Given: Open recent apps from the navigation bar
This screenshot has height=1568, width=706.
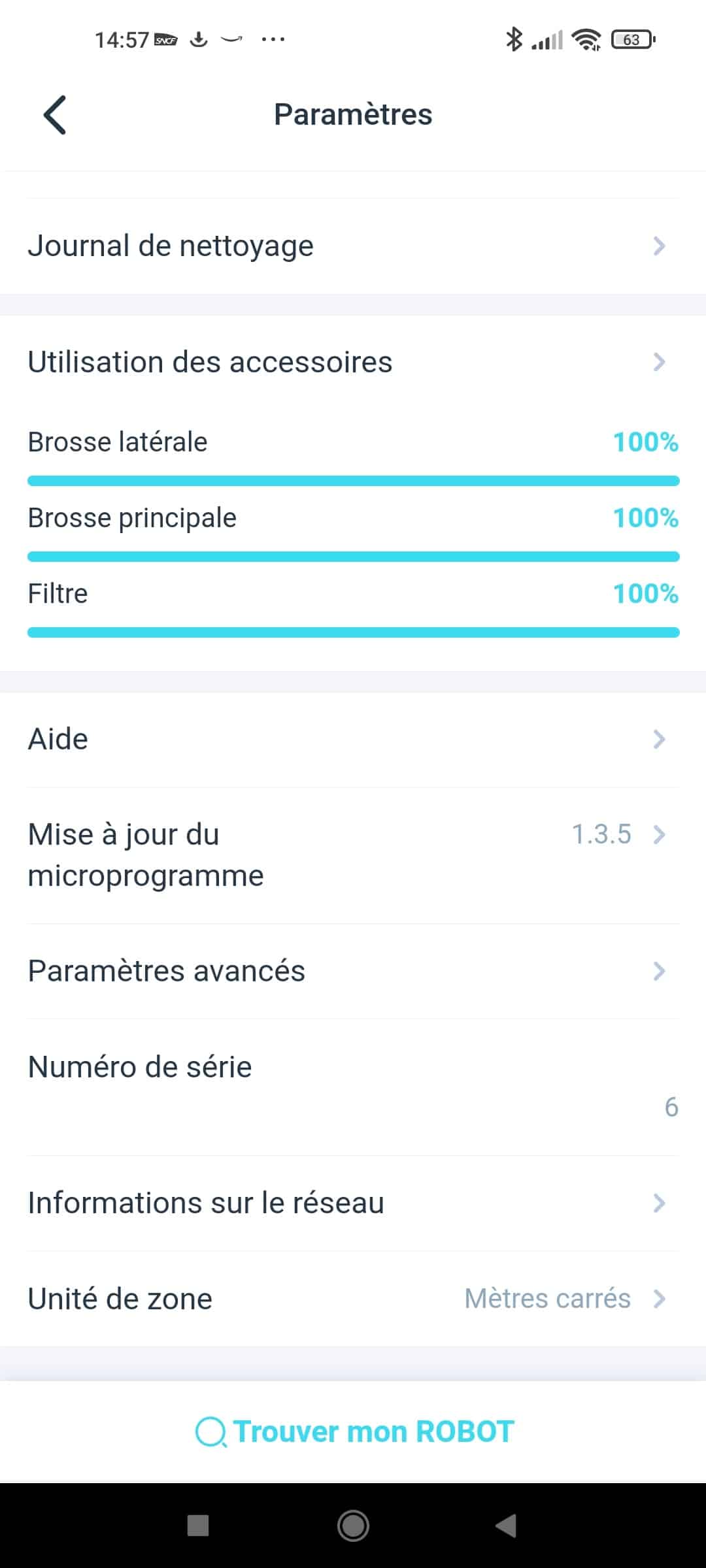Looking at the screenshot, I should (x=198, y=1526).
